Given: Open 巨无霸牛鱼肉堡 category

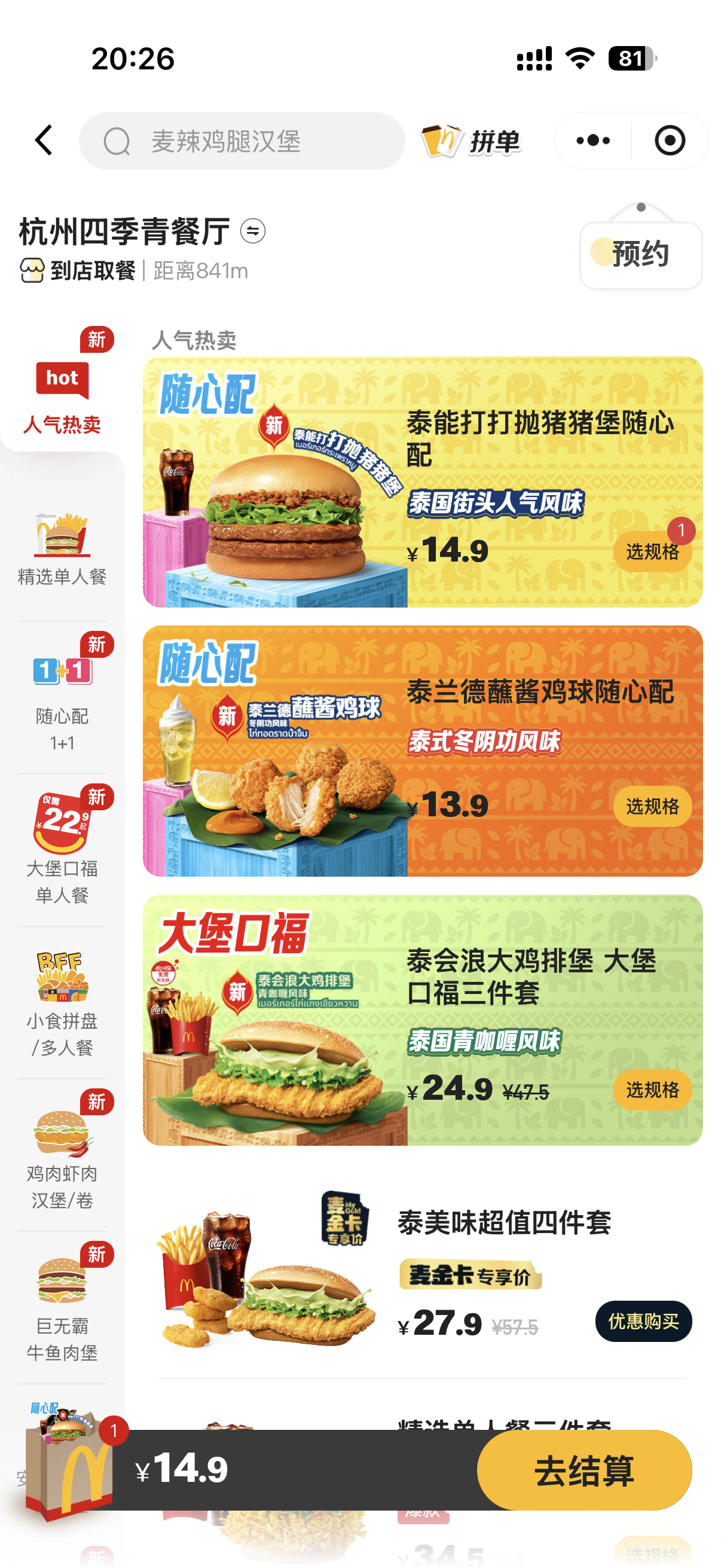Looking at the screenshot, I should point(62,1307).
